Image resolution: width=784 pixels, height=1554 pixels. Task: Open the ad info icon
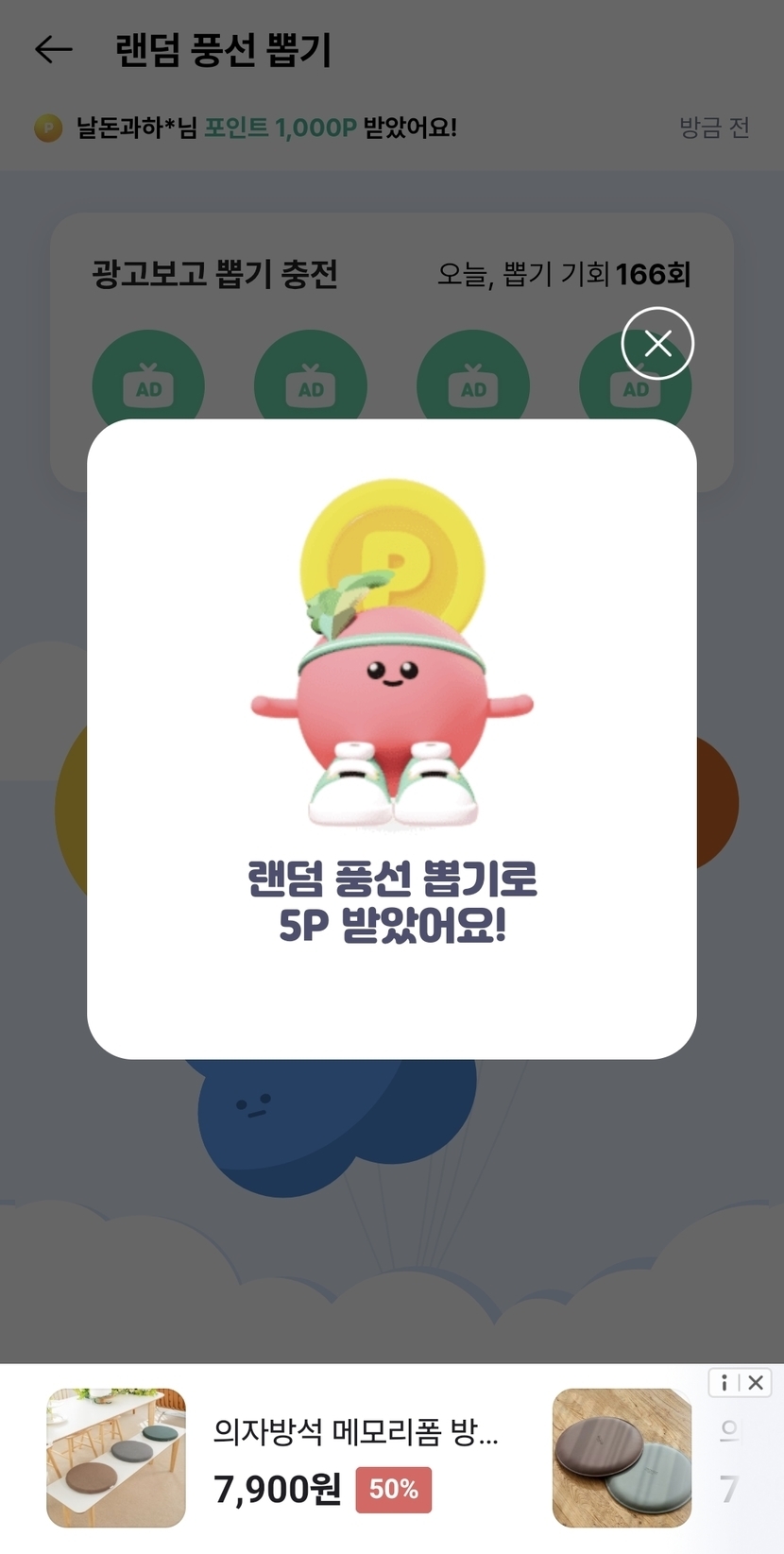pos(724,1383)
